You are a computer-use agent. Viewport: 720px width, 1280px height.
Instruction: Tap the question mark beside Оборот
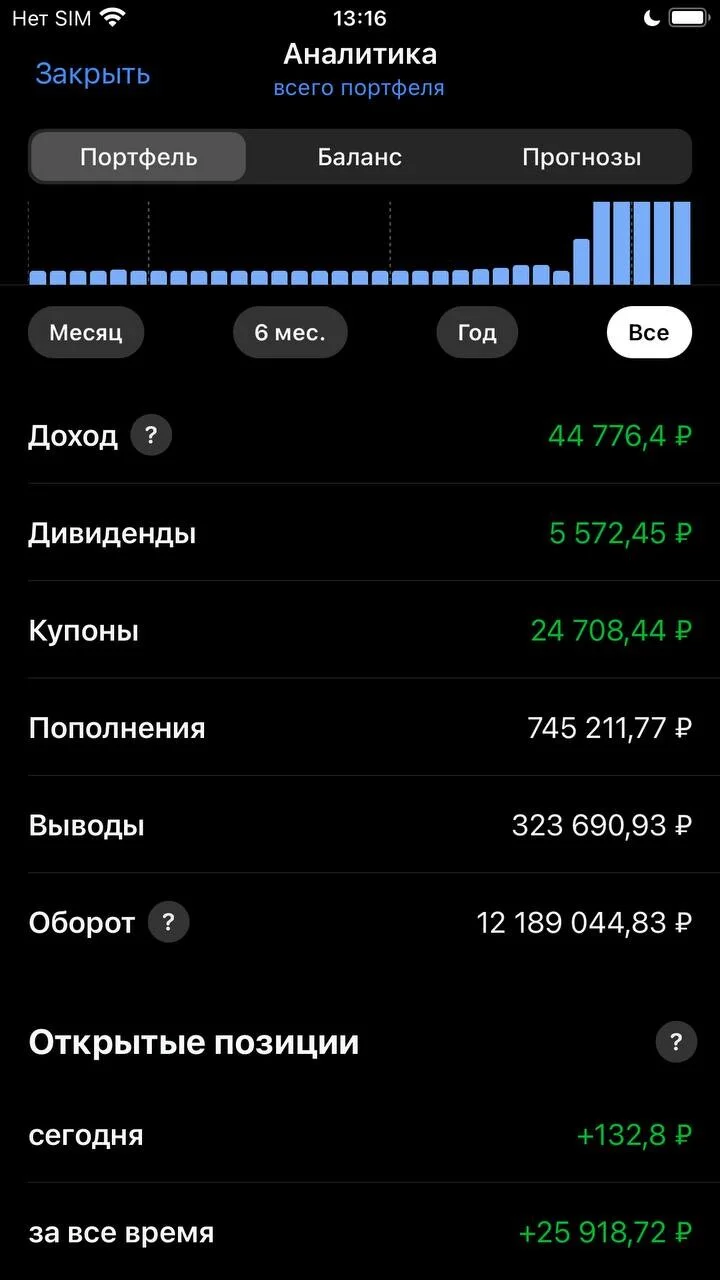point(168,922)
